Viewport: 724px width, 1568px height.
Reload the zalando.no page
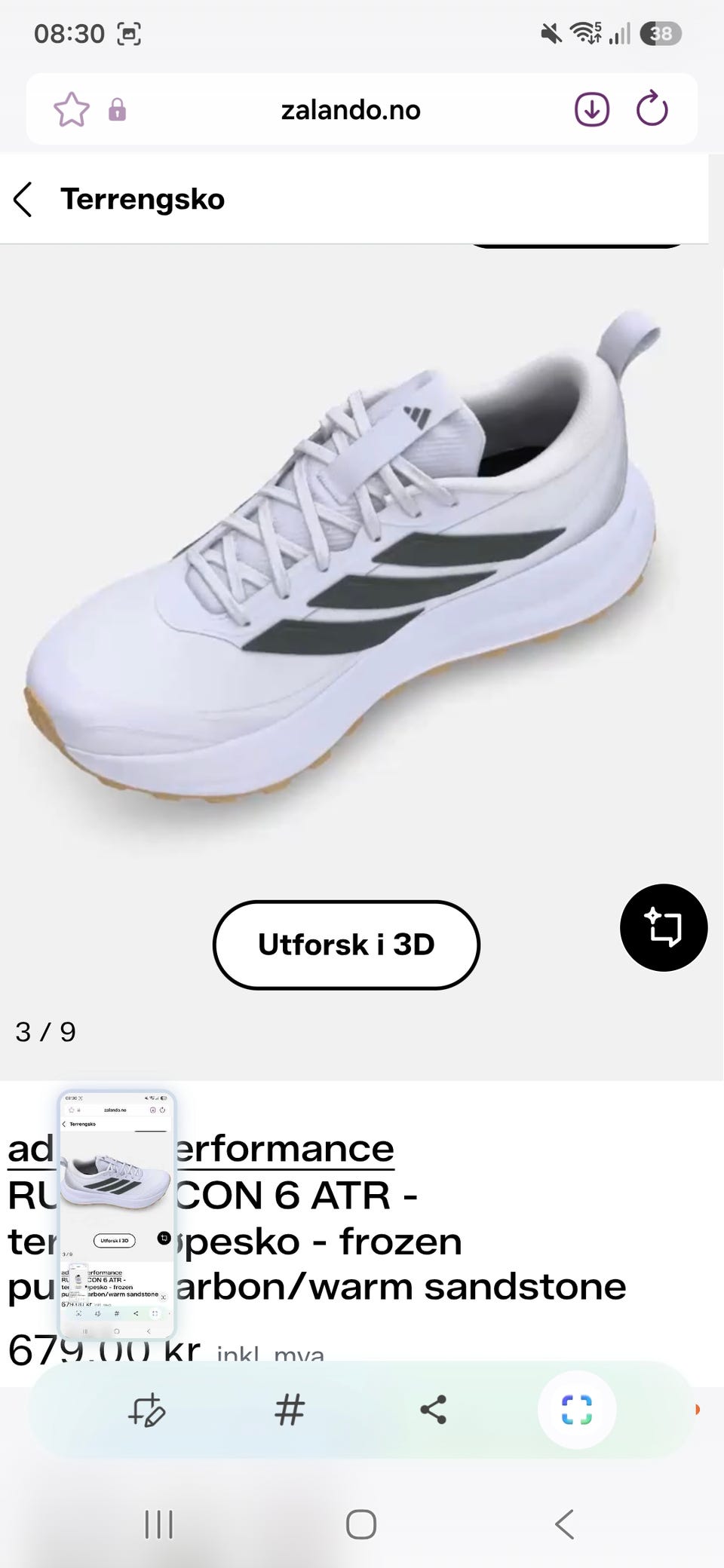652,110
